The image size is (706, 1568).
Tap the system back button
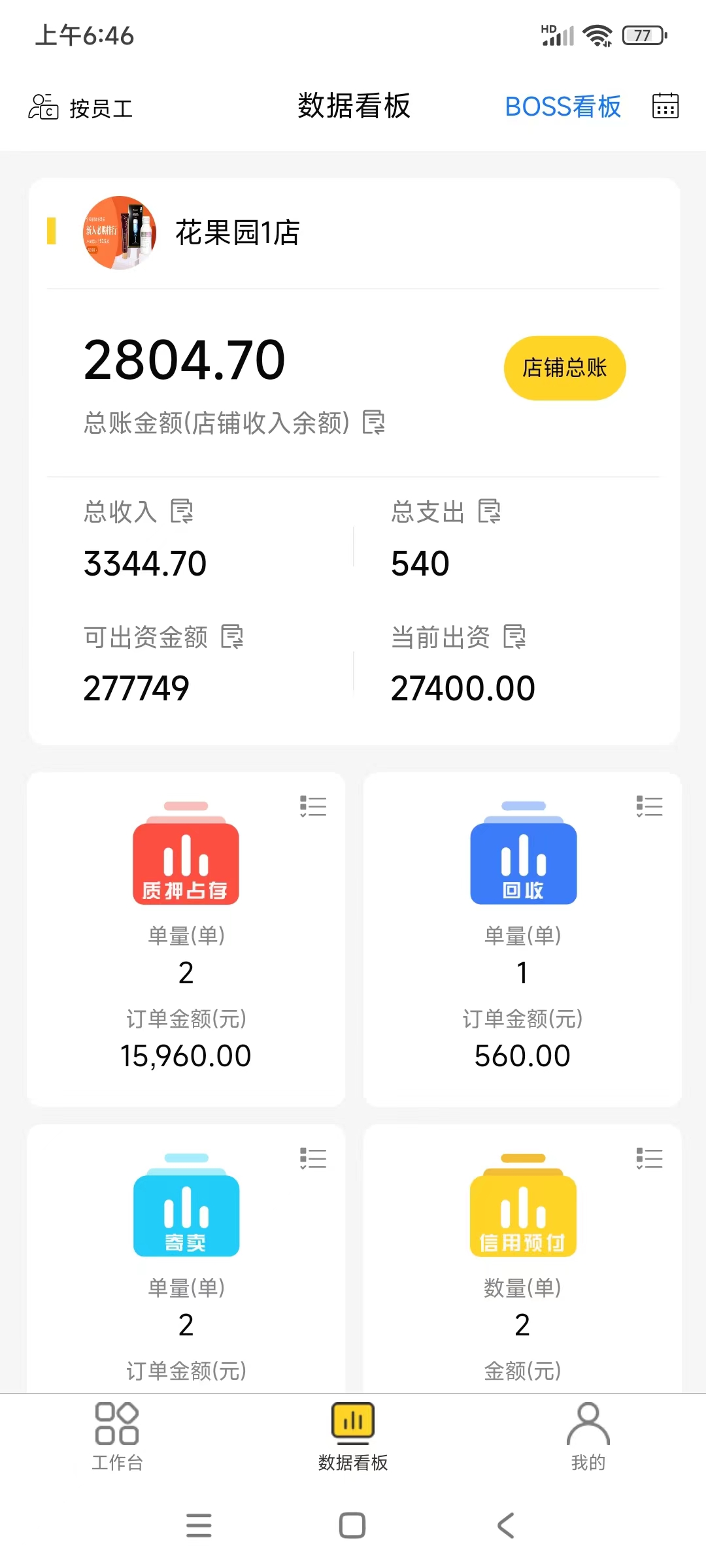[506, 1526]
